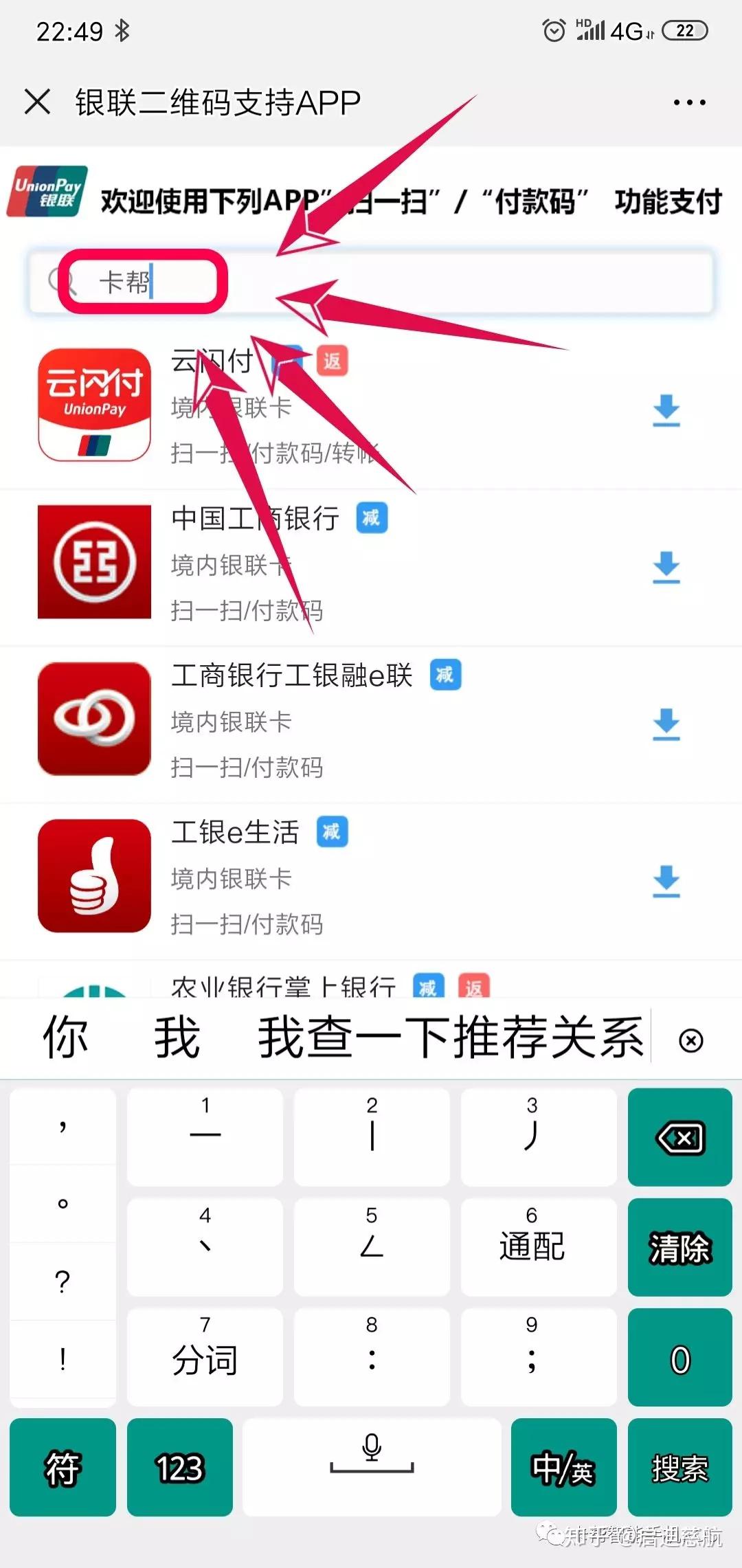
Task: Tap the 搜索 key to search
Action: (680, 1468)
